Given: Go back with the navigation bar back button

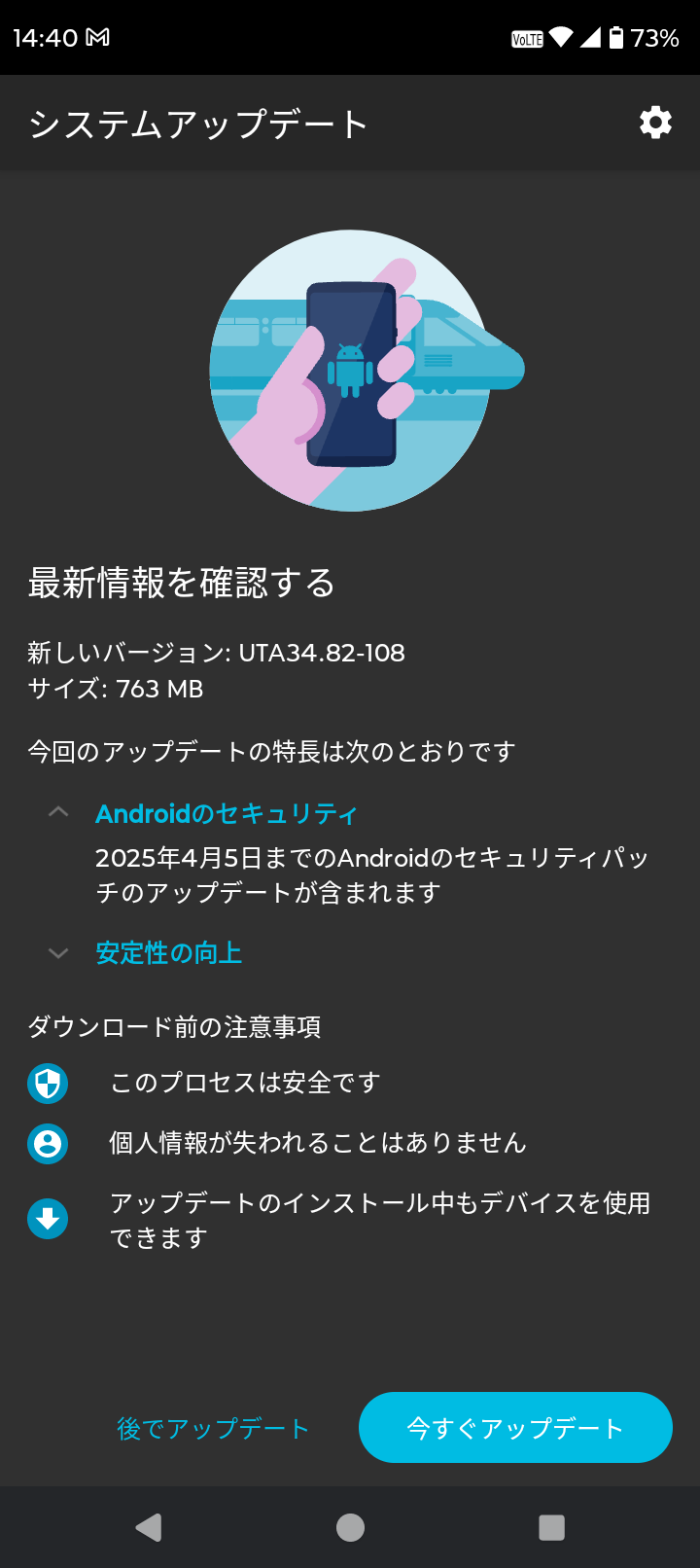Looking at the screenshot, I should click(x=149, y=1527).
